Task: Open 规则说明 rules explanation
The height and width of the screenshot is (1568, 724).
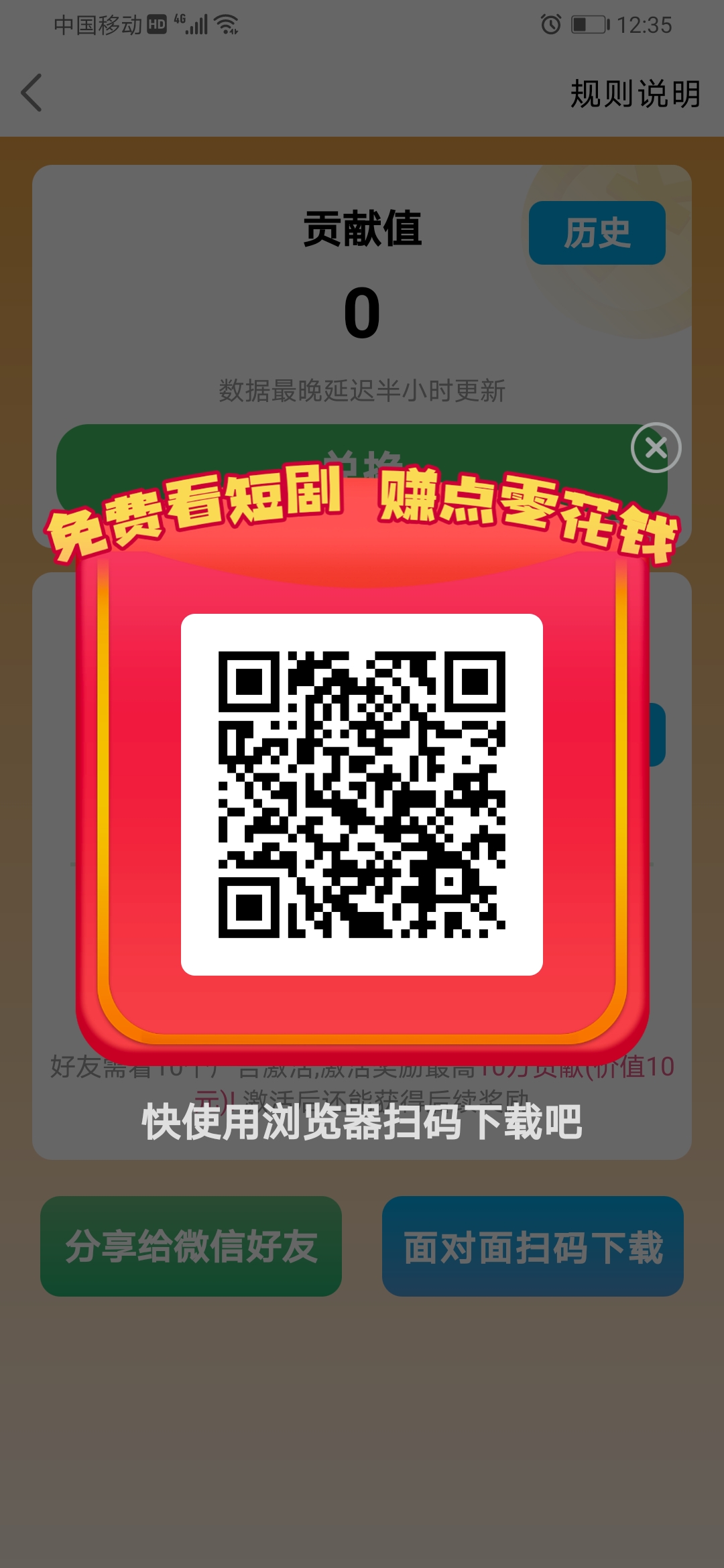Action: 635,94
